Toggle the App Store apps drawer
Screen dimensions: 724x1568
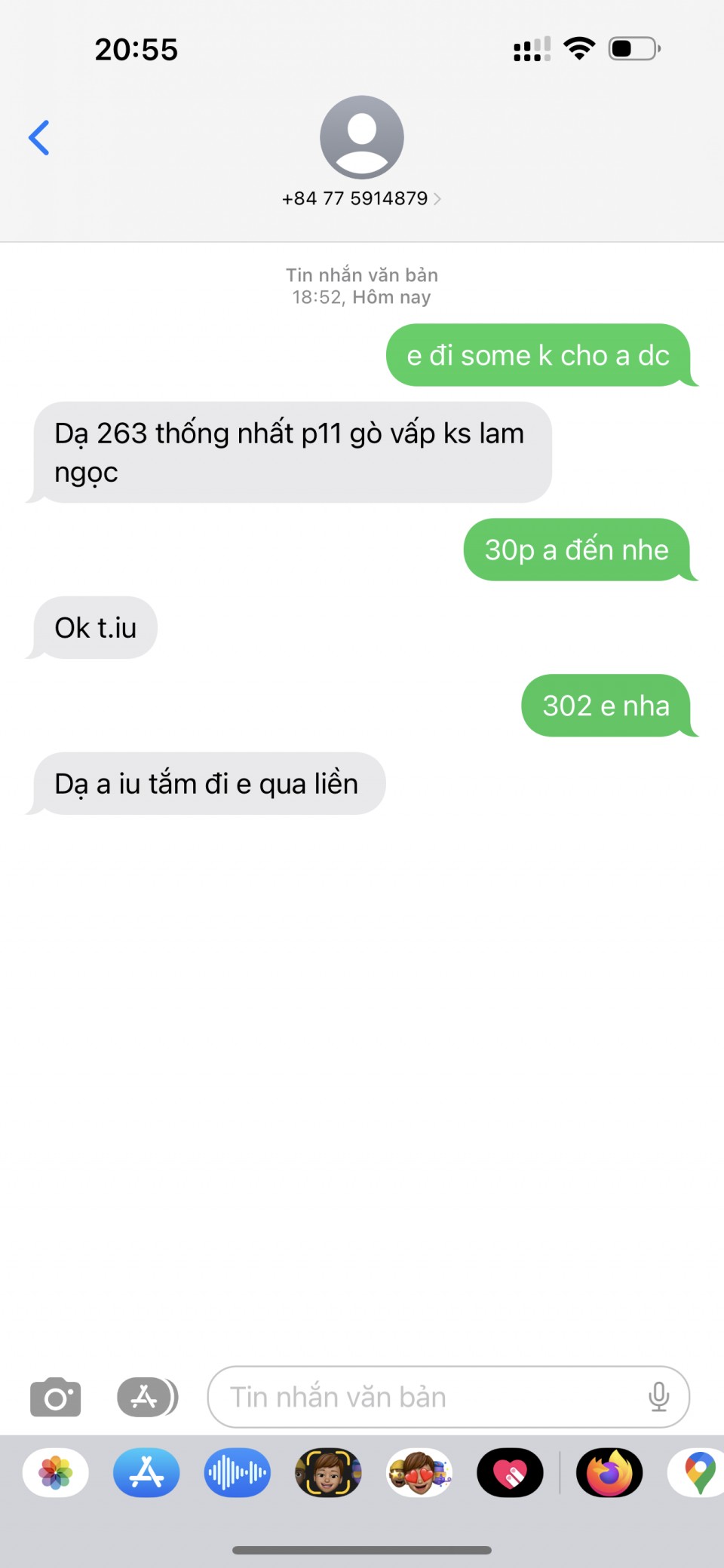point(146,1397)
